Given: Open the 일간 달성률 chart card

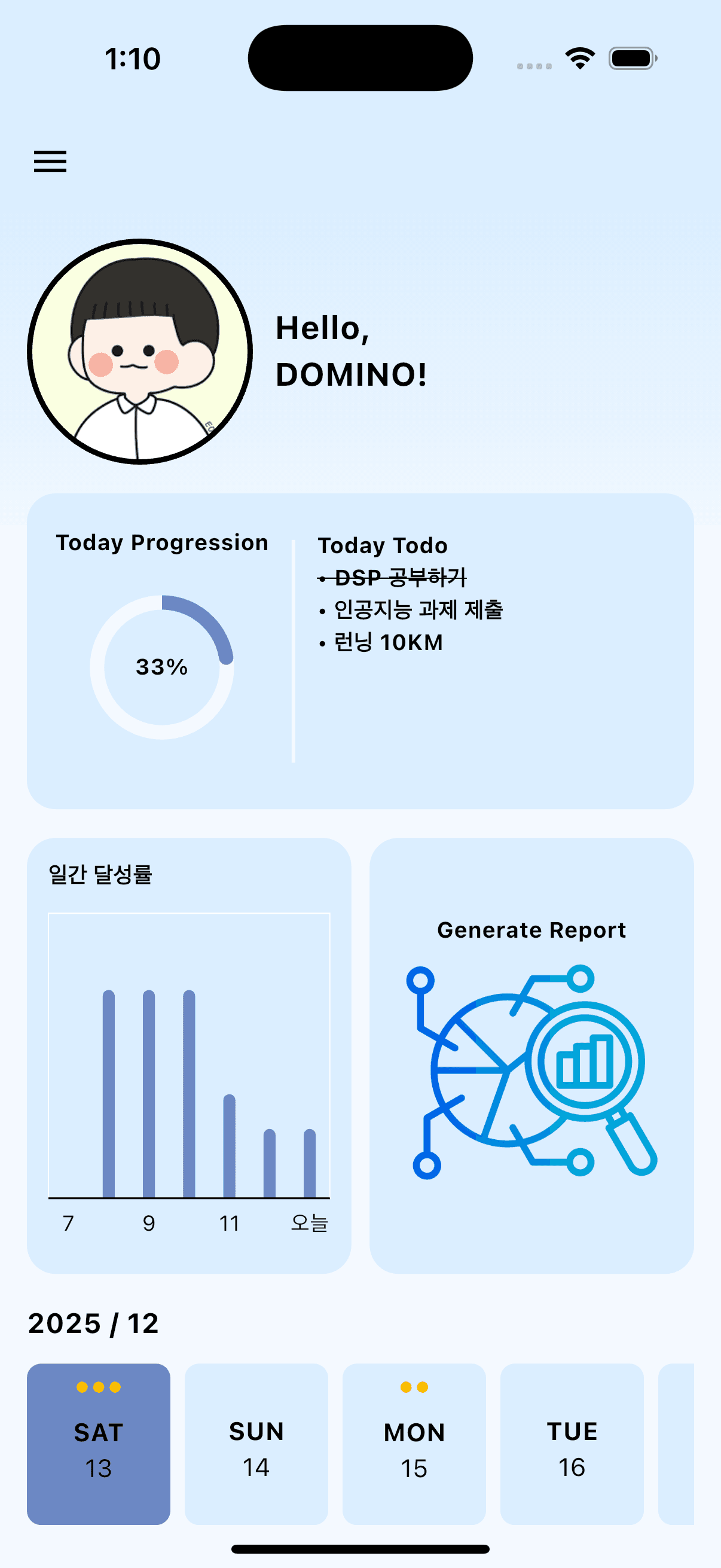Looking at the screenshot, I should 188,1055.
